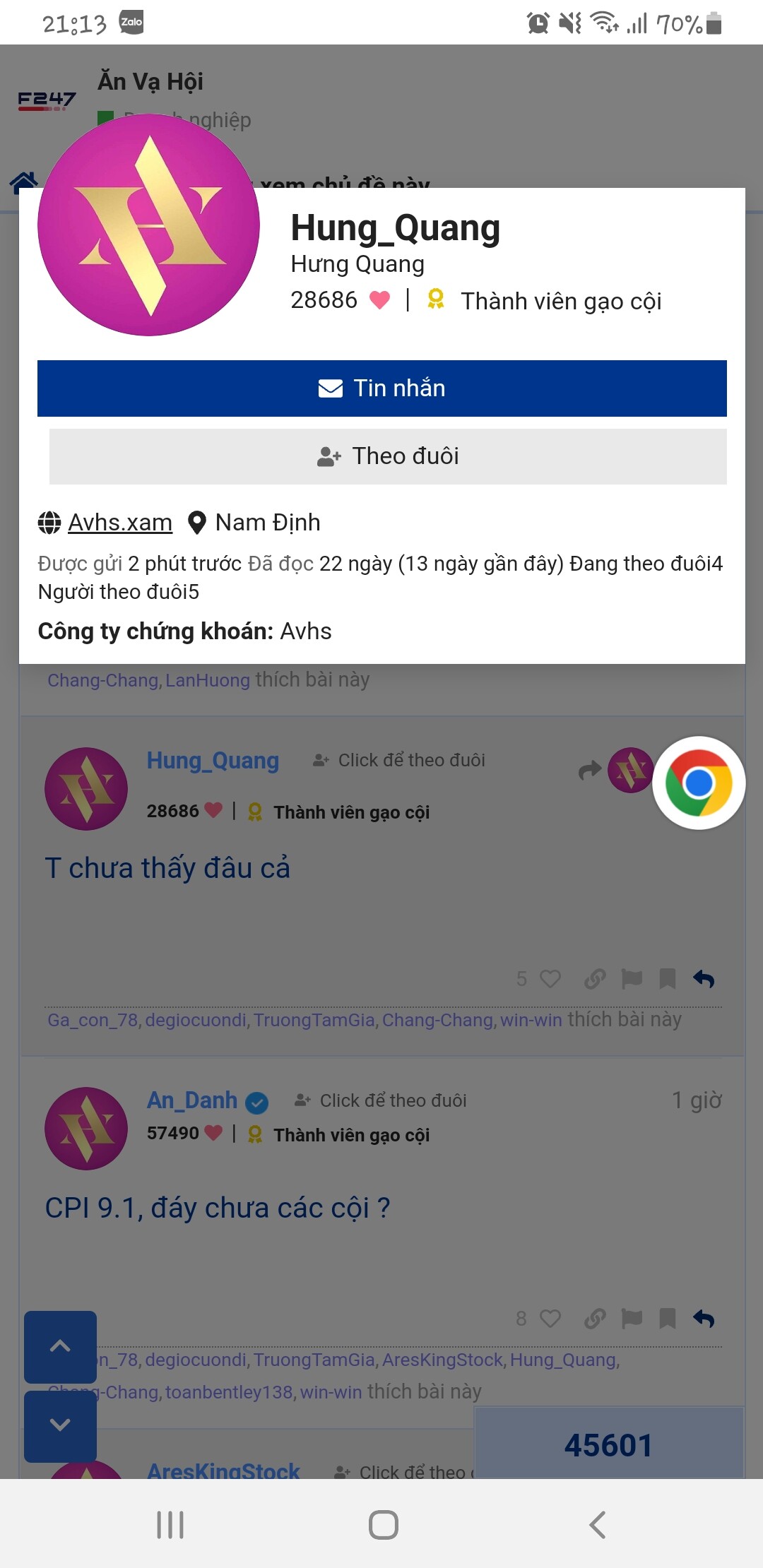Viewport: 763px width, 1568px height.
Task: Follow An_Danh via Click để theo đuôi
Action: (381, 1100)
